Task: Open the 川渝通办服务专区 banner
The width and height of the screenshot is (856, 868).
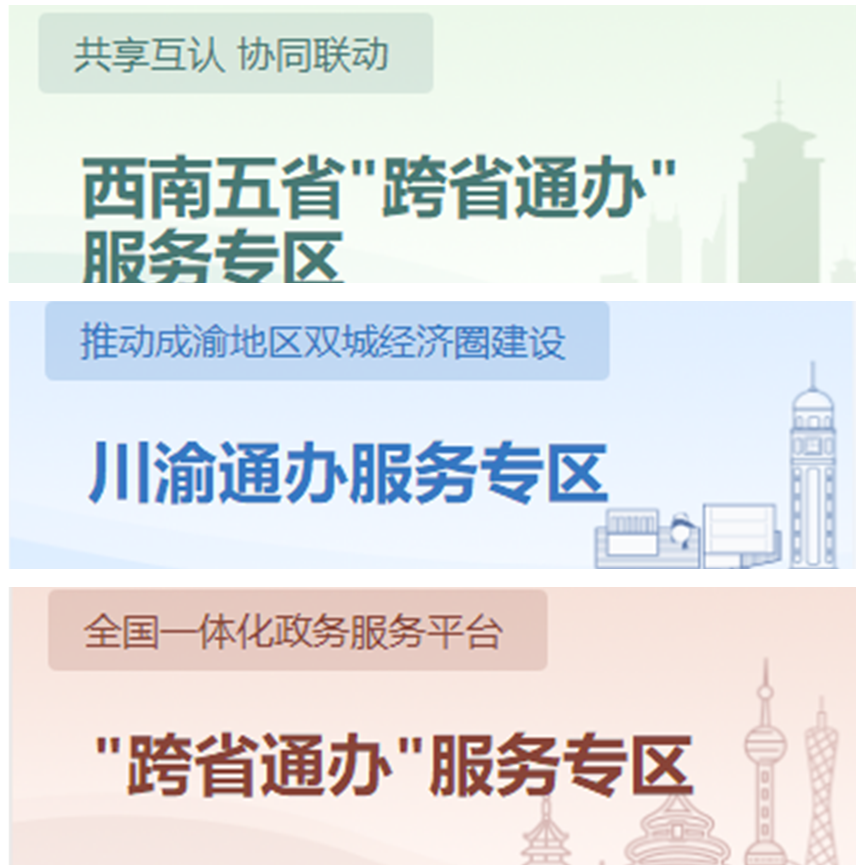Action: [350, 472]
